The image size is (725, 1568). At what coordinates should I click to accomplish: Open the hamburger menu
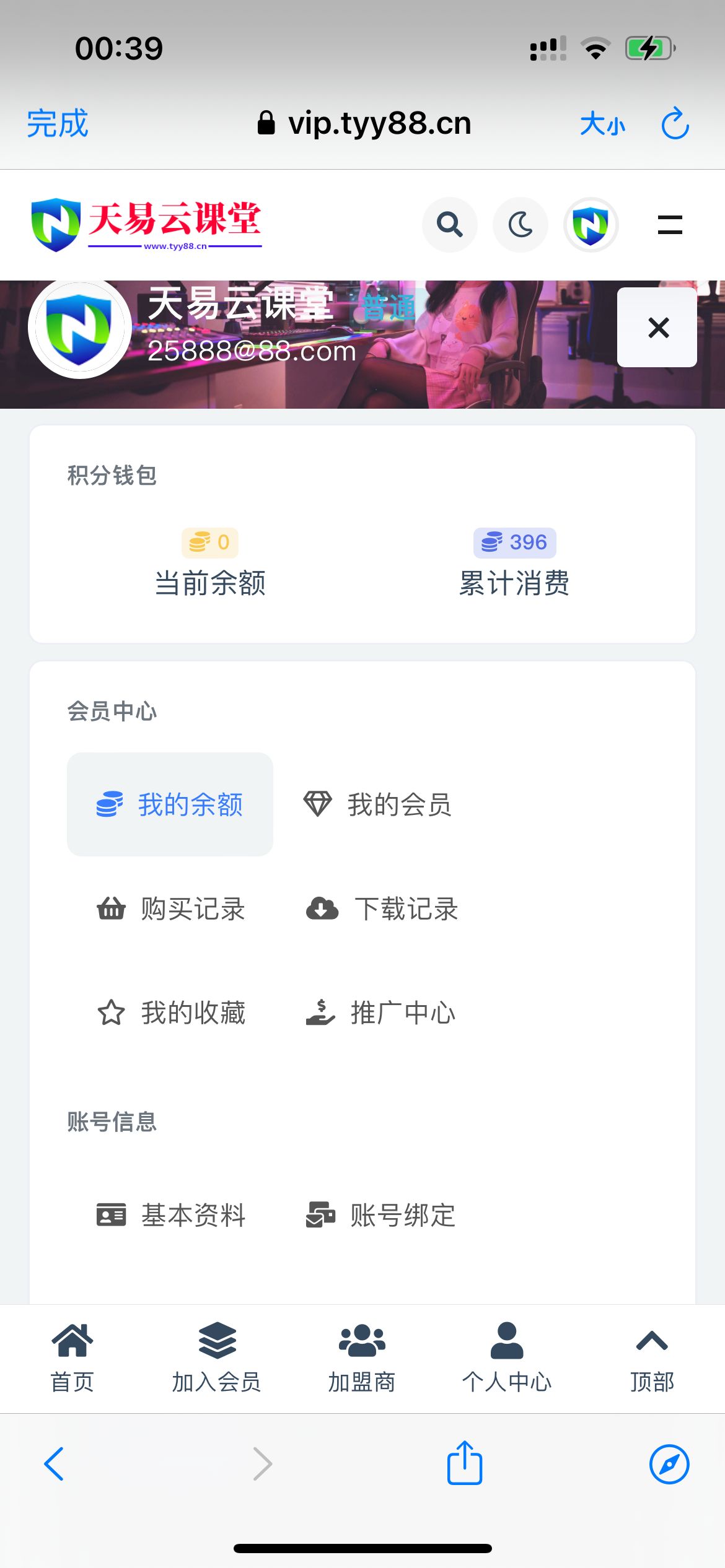(670, 225)
